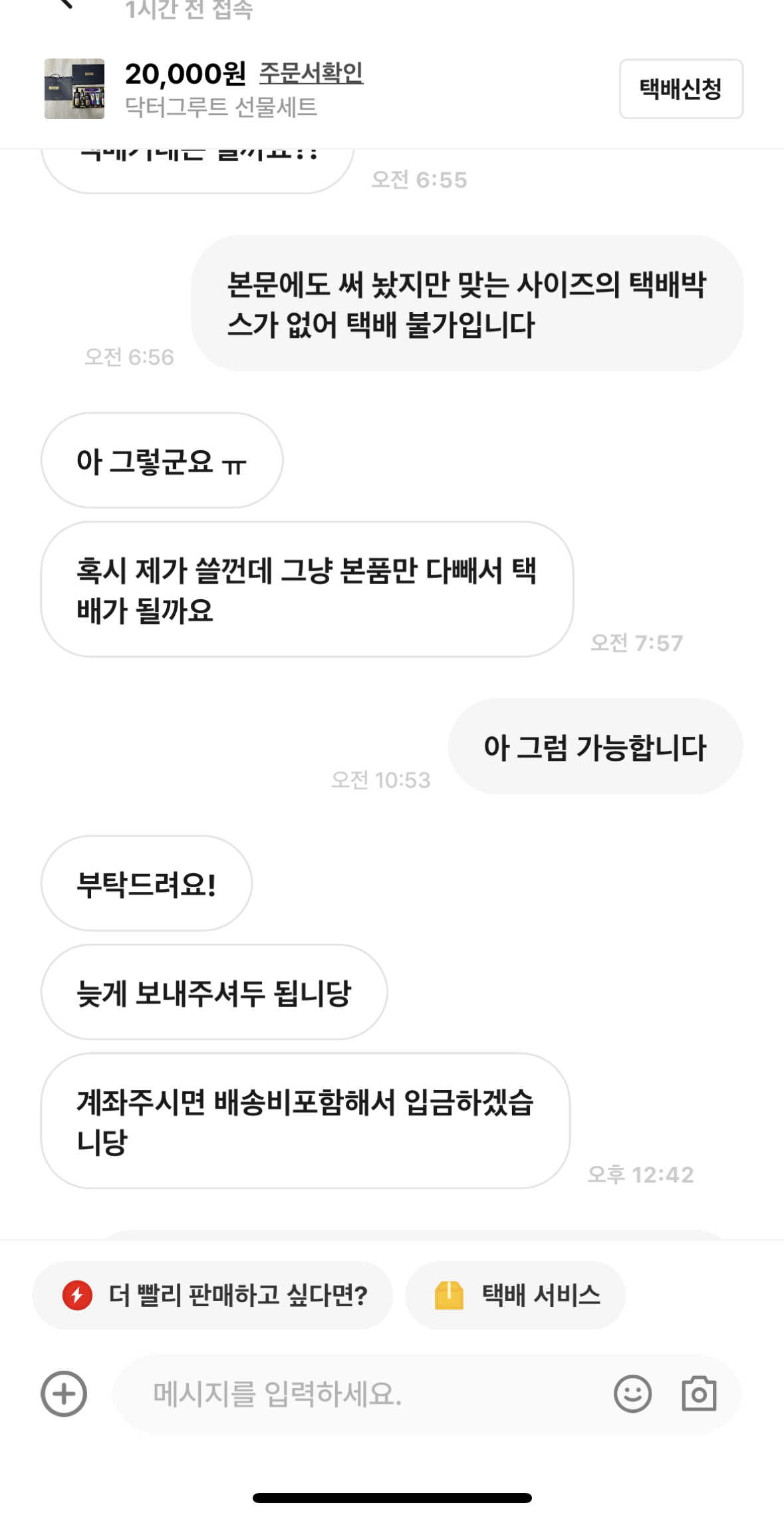Focus the 메시지를 입력하세요 message field
The image size is (784, 1519).
(359, 1394)
